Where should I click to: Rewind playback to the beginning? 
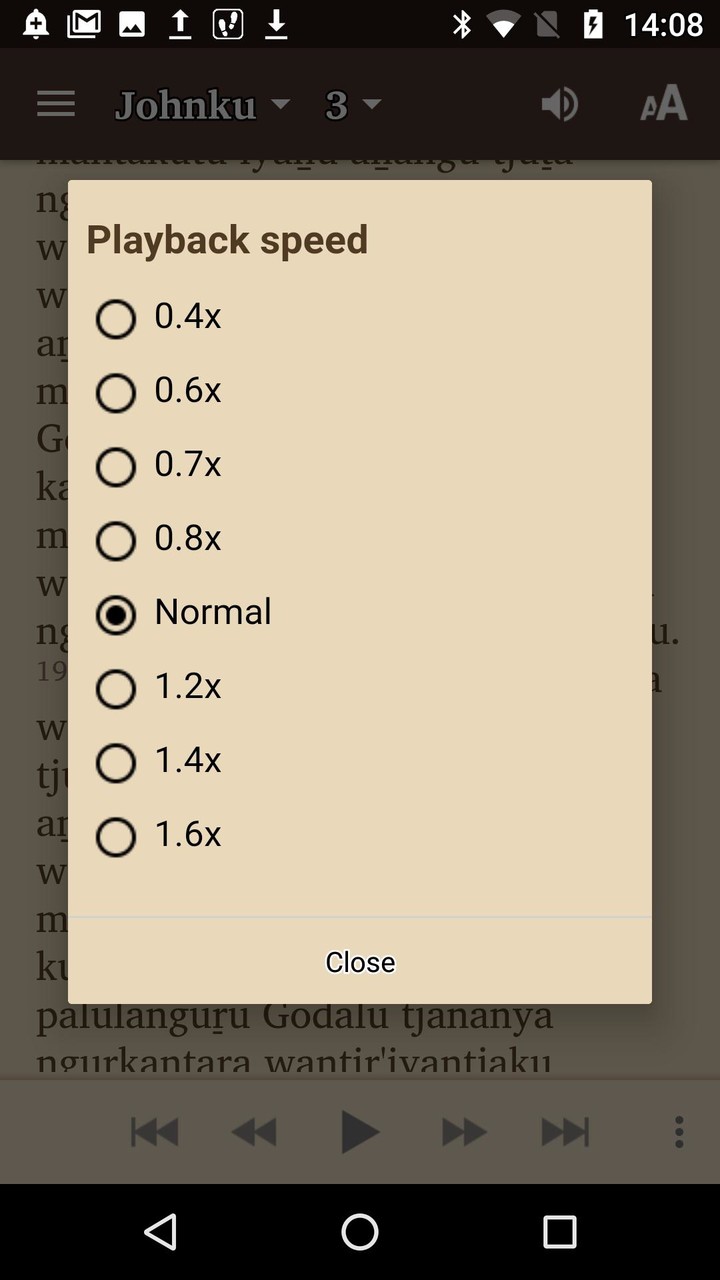click(x=154, y=1132)
